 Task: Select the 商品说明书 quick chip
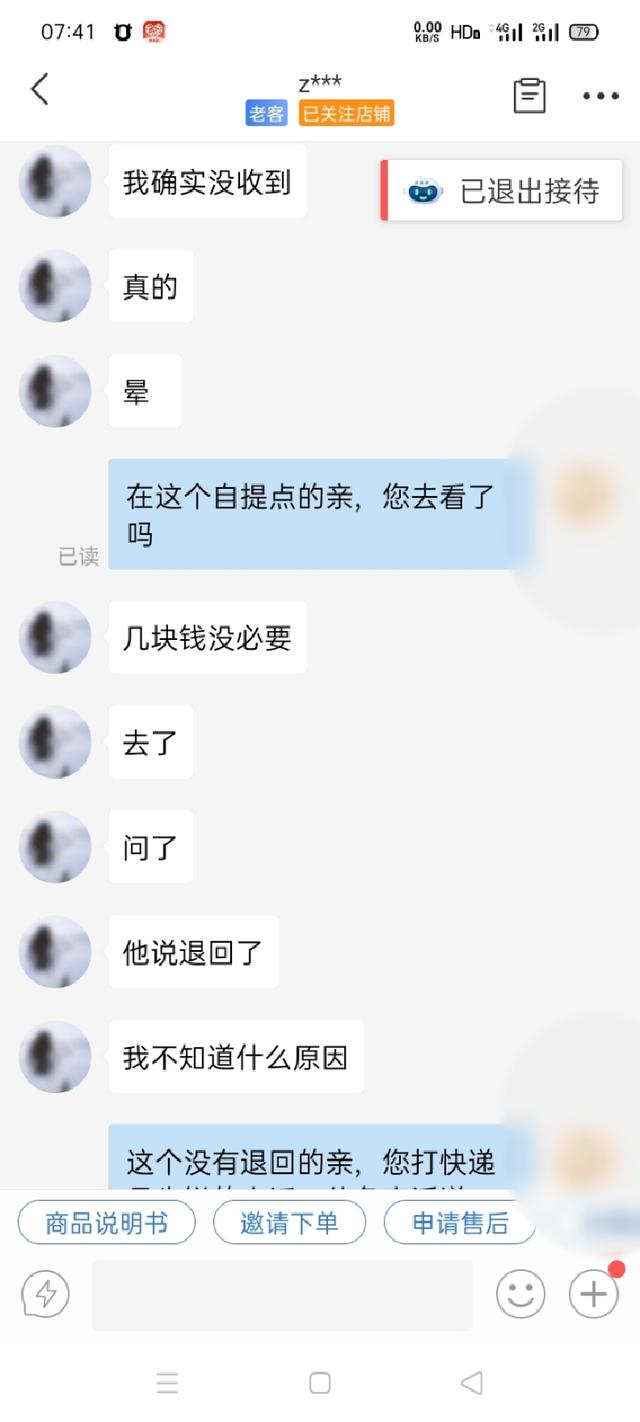pyautogui.click(x=106, y=1222)
